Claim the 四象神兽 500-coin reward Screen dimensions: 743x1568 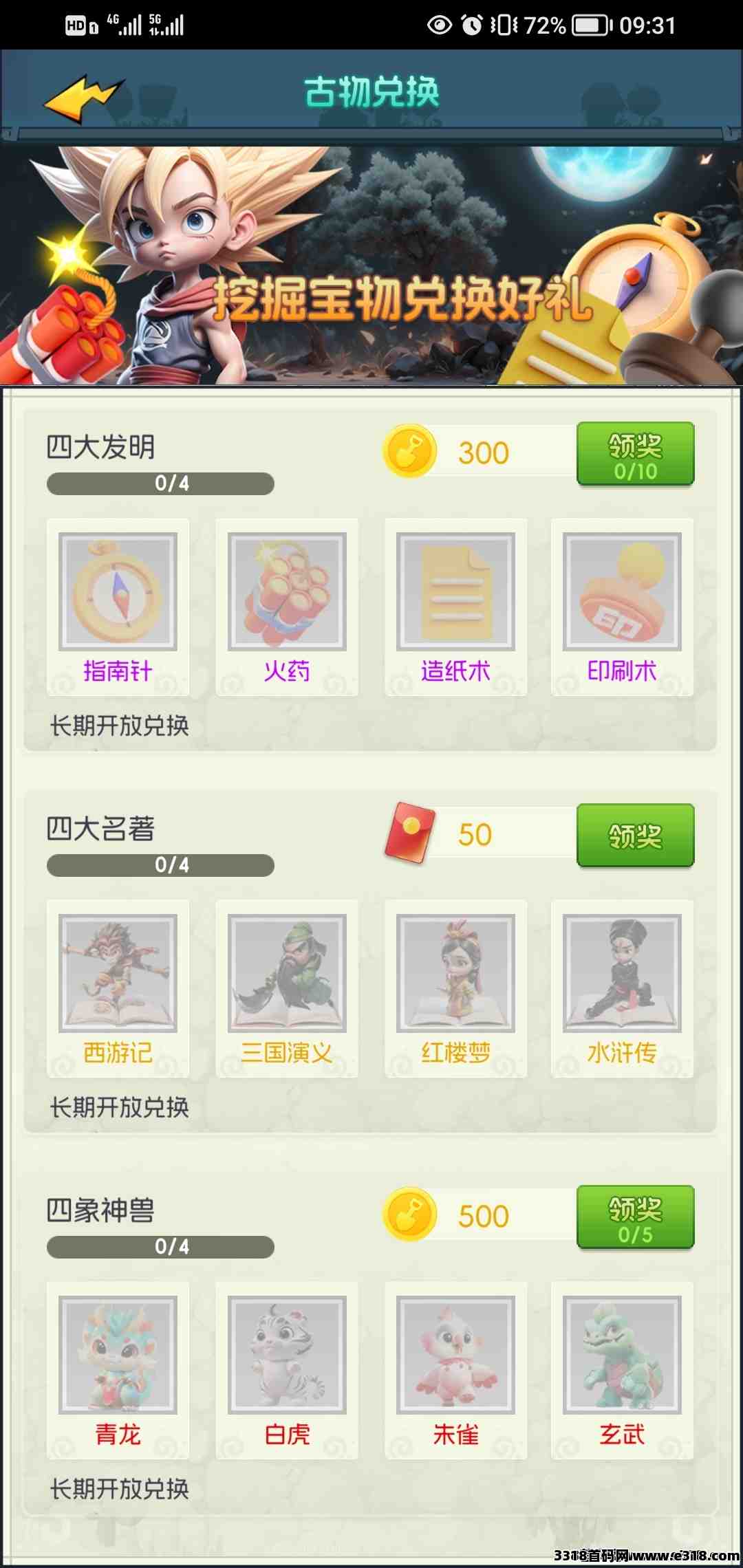point(635,1217)
